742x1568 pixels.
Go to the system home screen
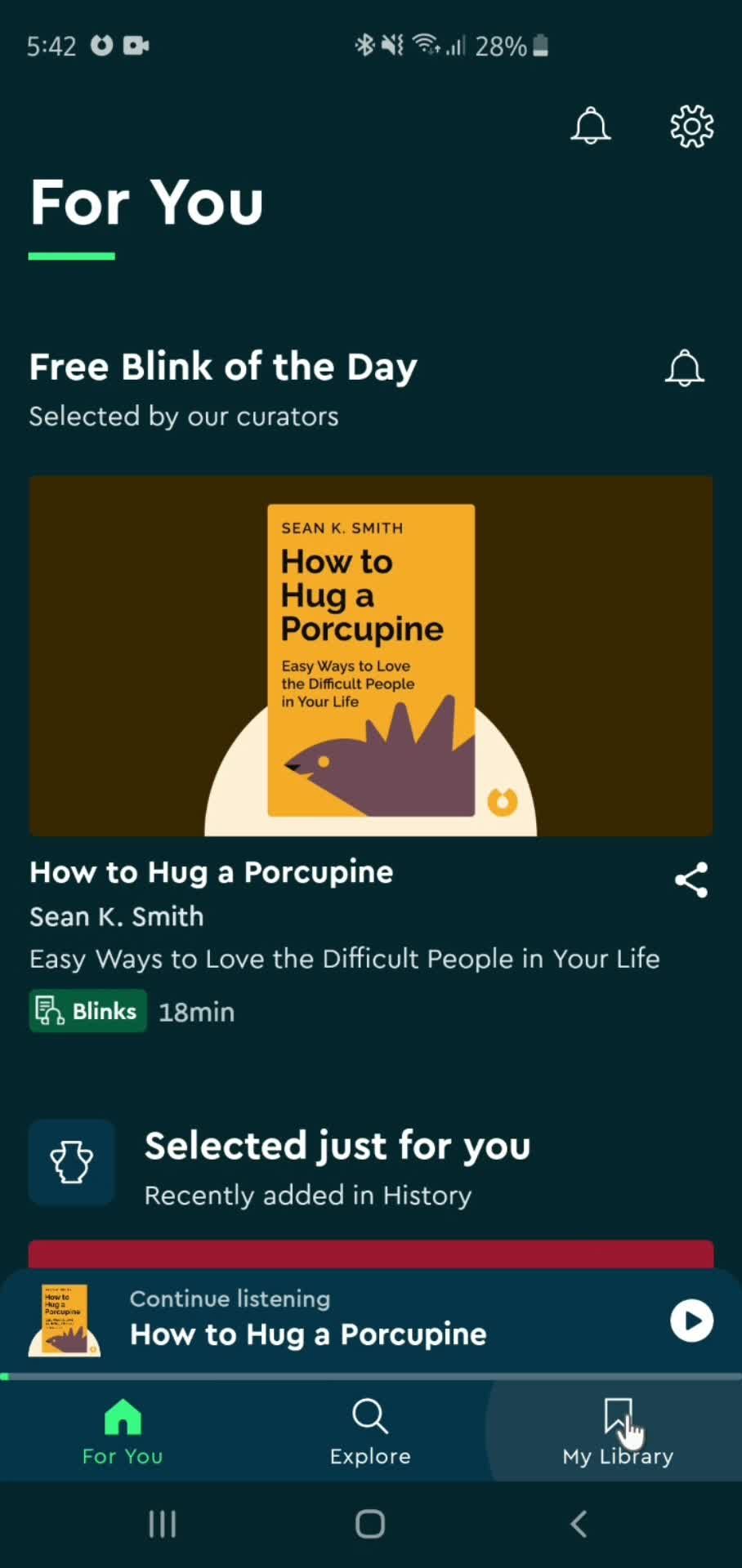[x=370, y=1524]
